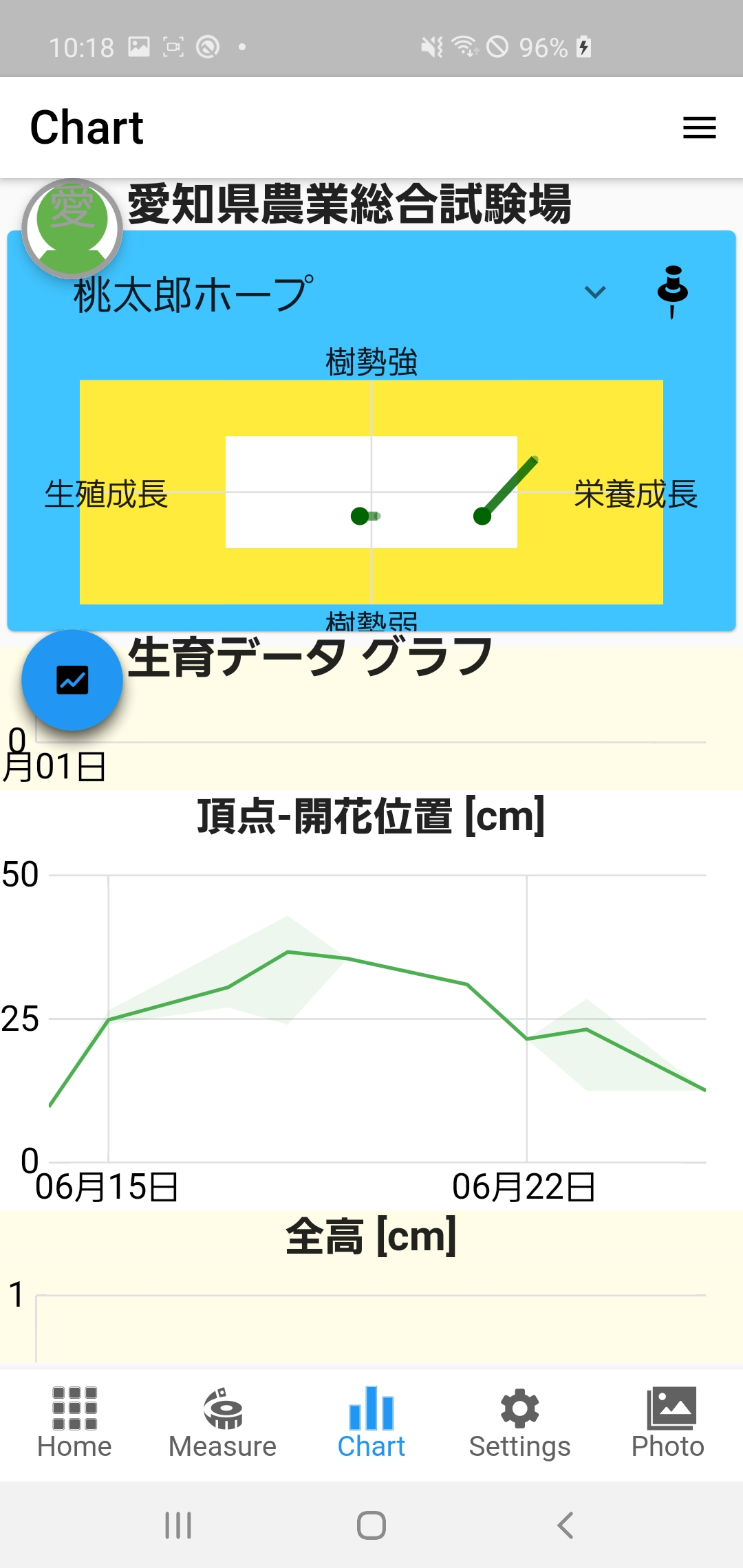
Task: Expand the 桃太郎ホープ dropdown
Action: point(594,293)
